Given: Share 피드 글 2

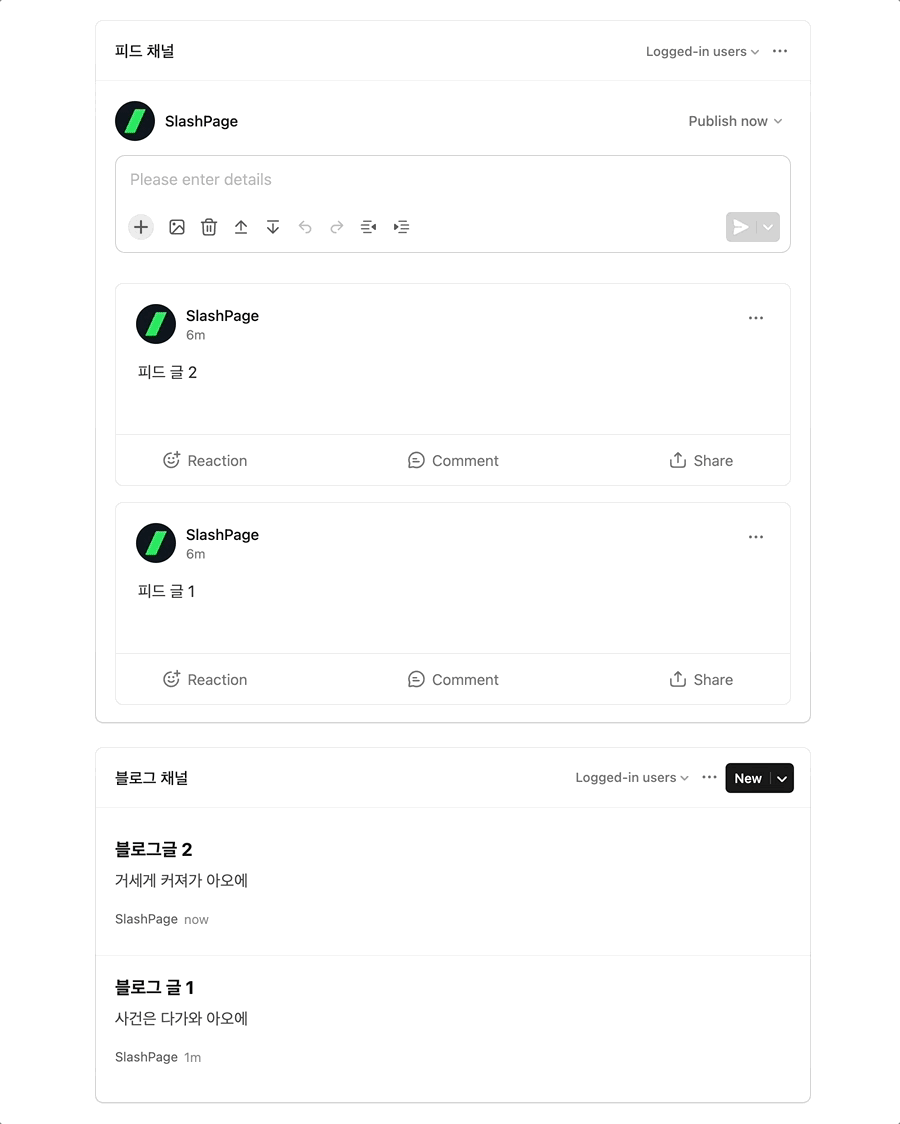Looking at the screenshot, I should pos(701,460).
